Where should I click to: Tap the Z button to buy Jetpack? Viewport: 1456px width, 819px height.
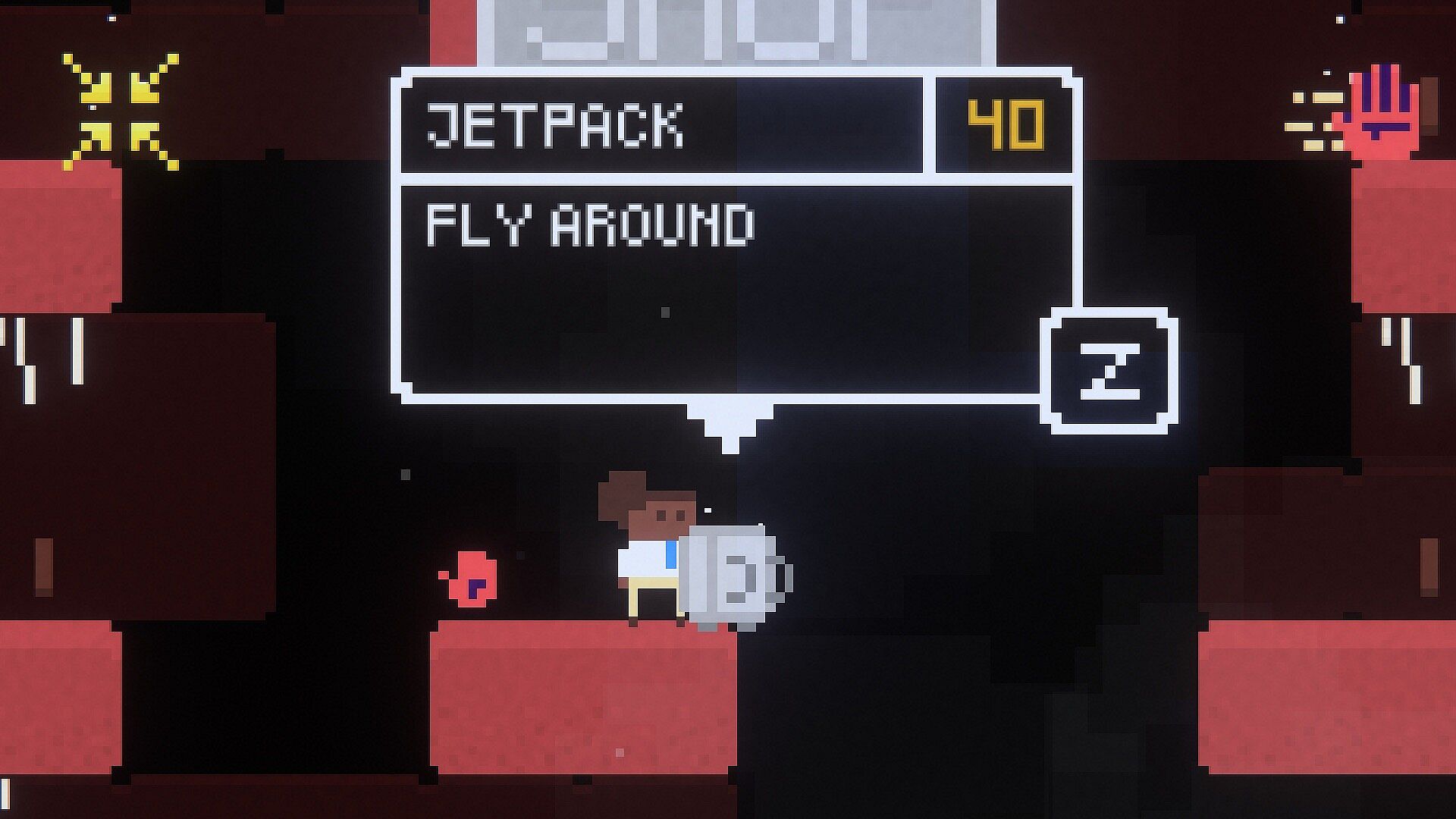click(x=1109, y=371)
